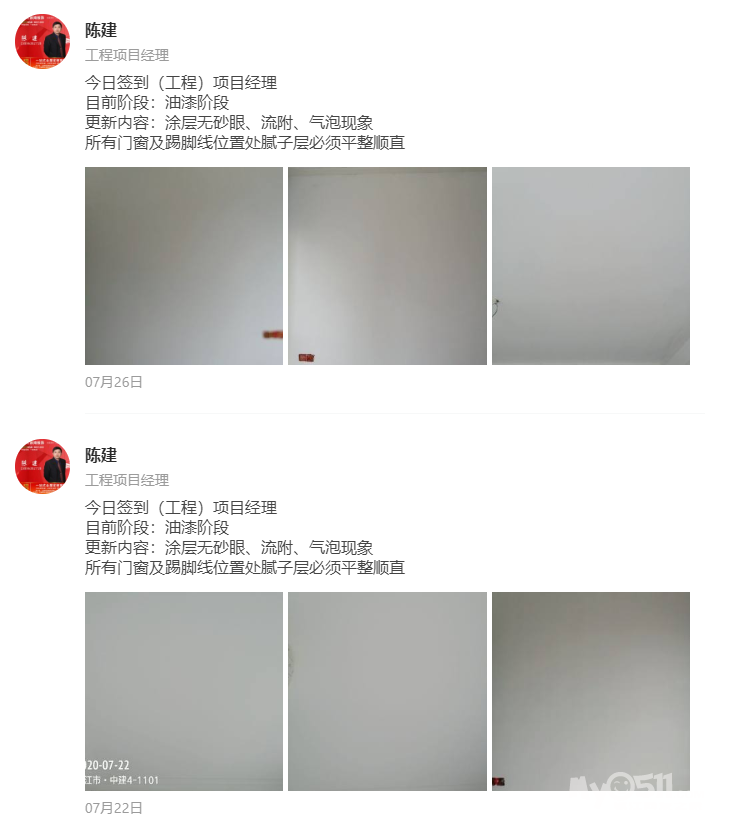Viewport: 732px width, 824px height.
Task: Open 陈建's avatar on the 07月22日 post
Action: coord(43,467)
